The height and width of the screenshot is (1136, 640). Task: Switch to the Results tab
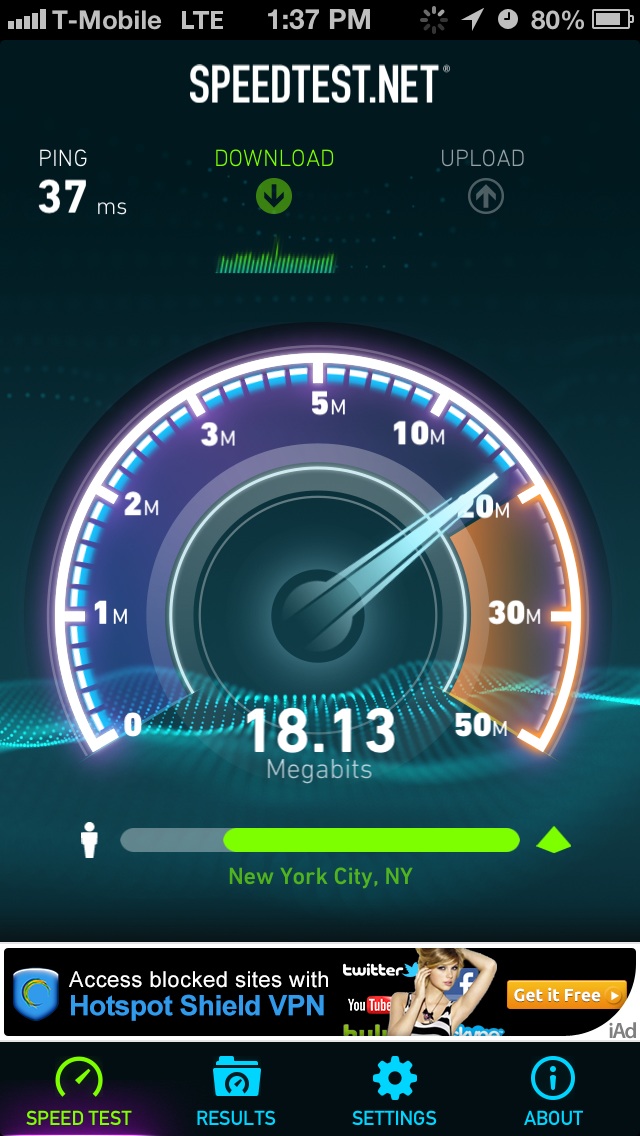236,1090
